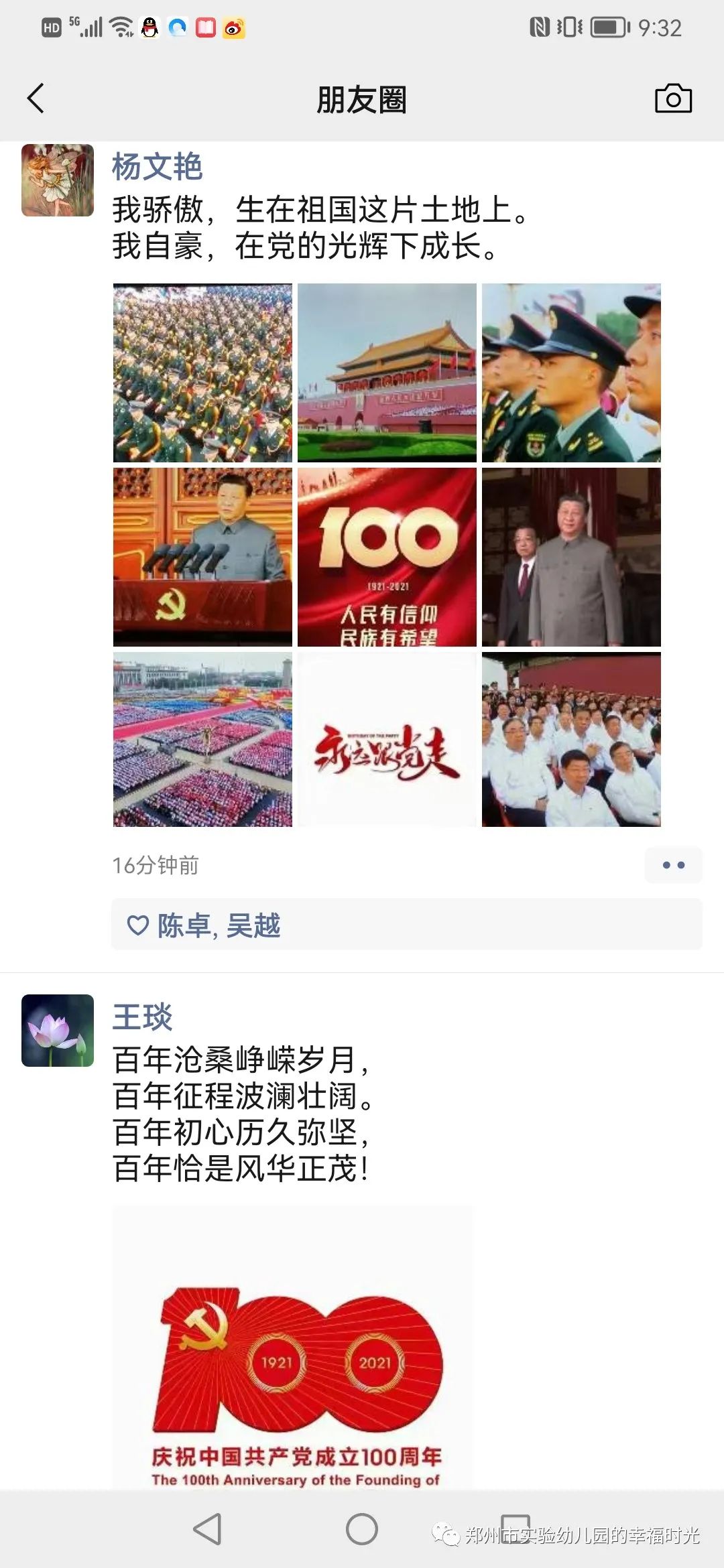Open 王琰's lotus avatar
This screenshot has width=724, height=1568.
58,1030
